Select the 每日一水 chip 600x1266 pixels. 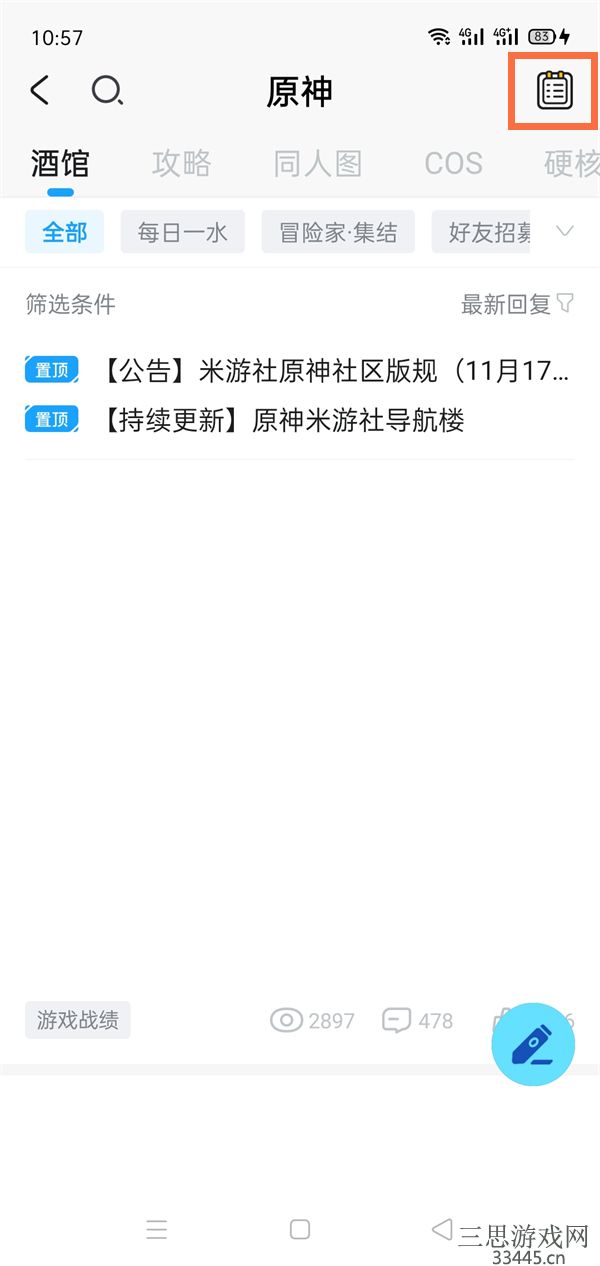[183, 232]
